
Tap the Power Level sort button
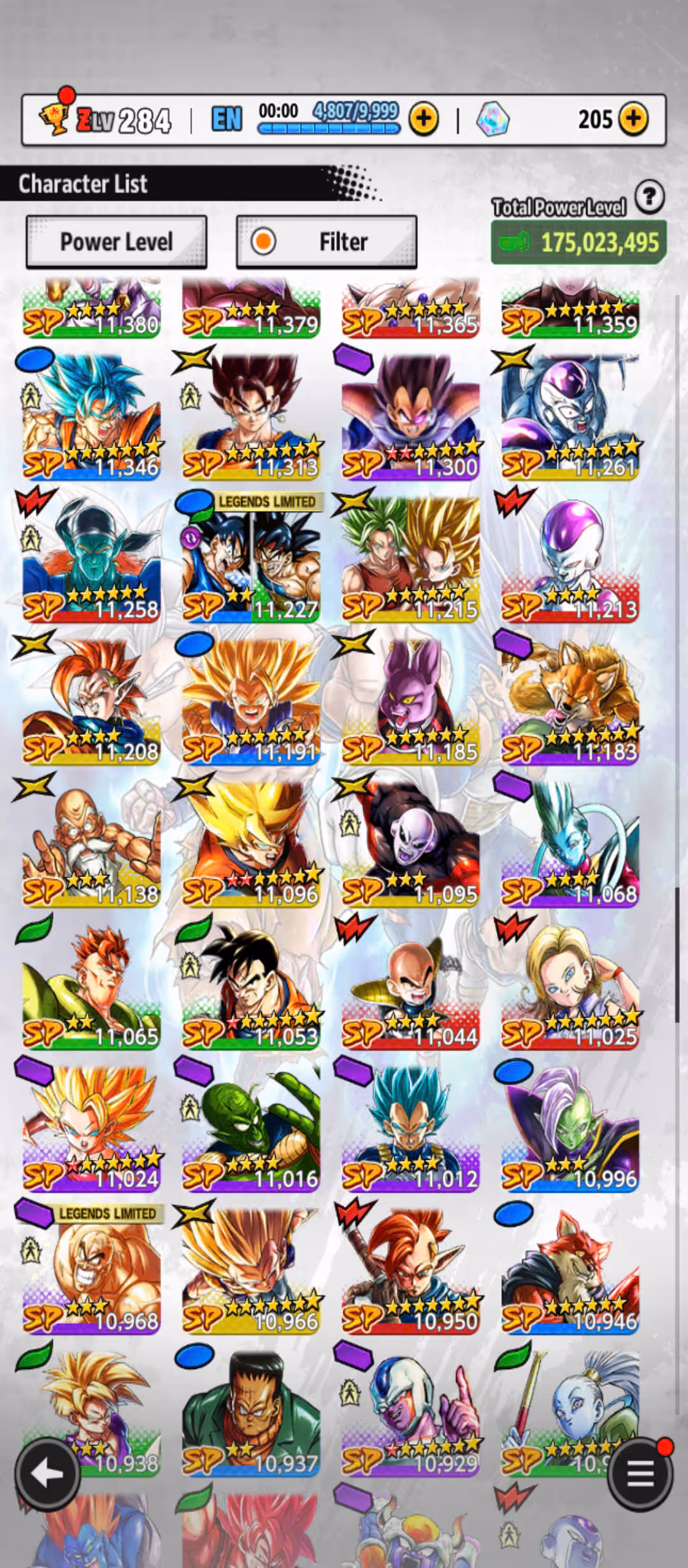(116, 242)
